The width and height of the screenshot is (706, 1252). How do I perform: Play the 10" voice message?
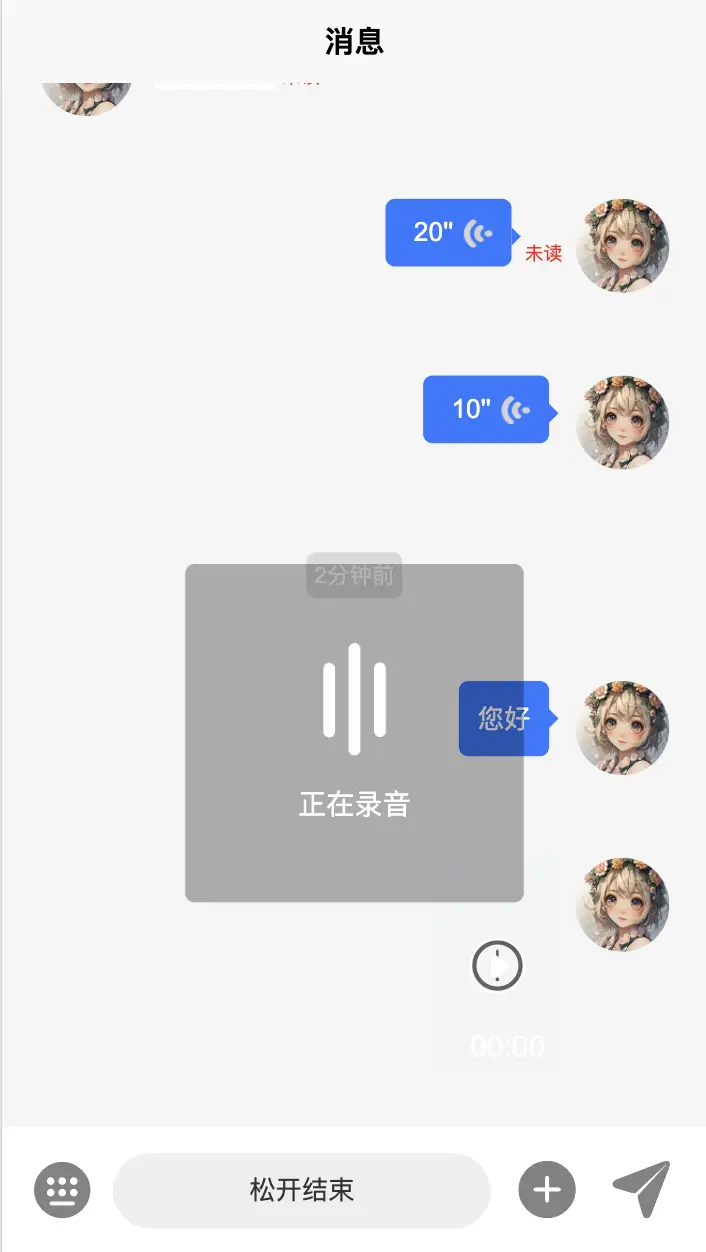[486, 409]
